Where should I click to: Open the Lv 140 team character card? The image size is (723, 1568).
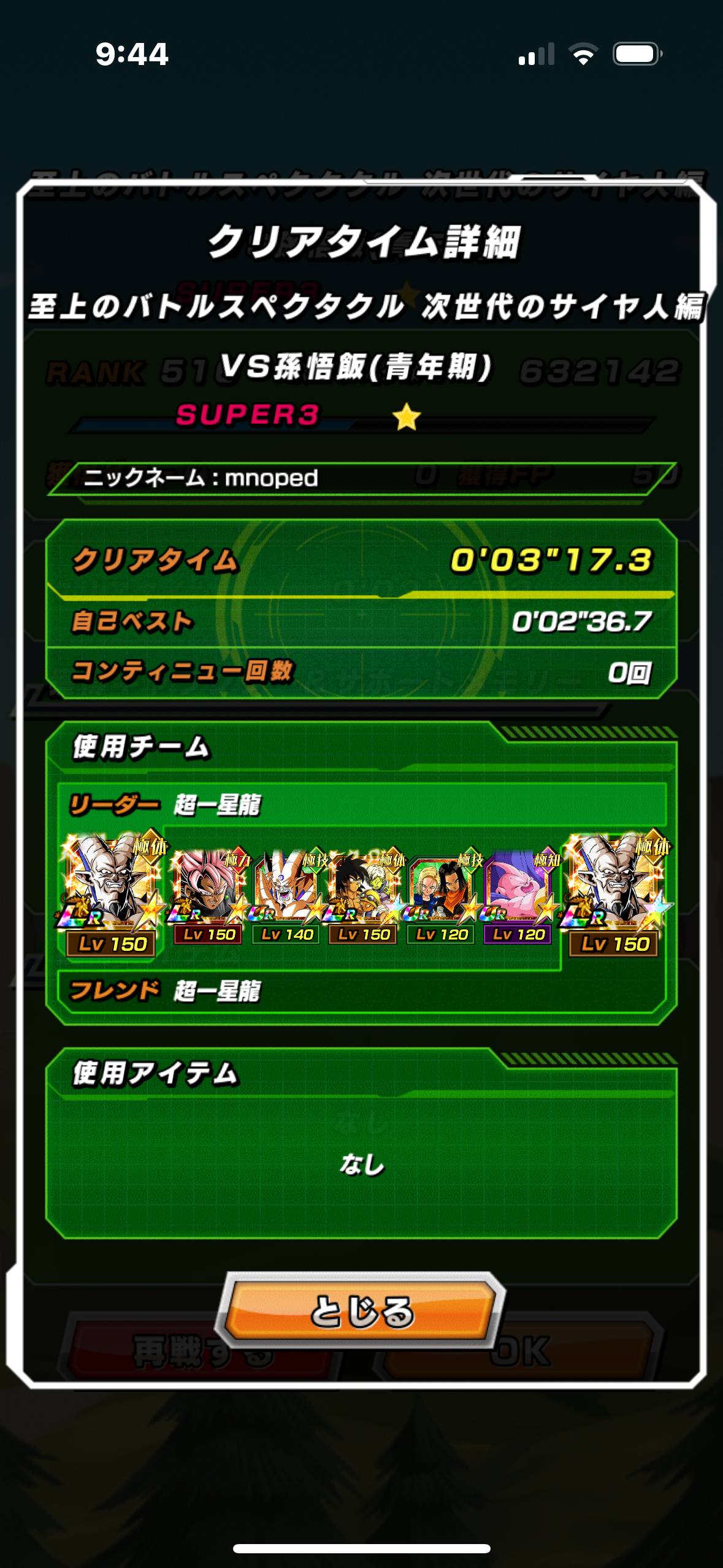click(x=286, y=896)
